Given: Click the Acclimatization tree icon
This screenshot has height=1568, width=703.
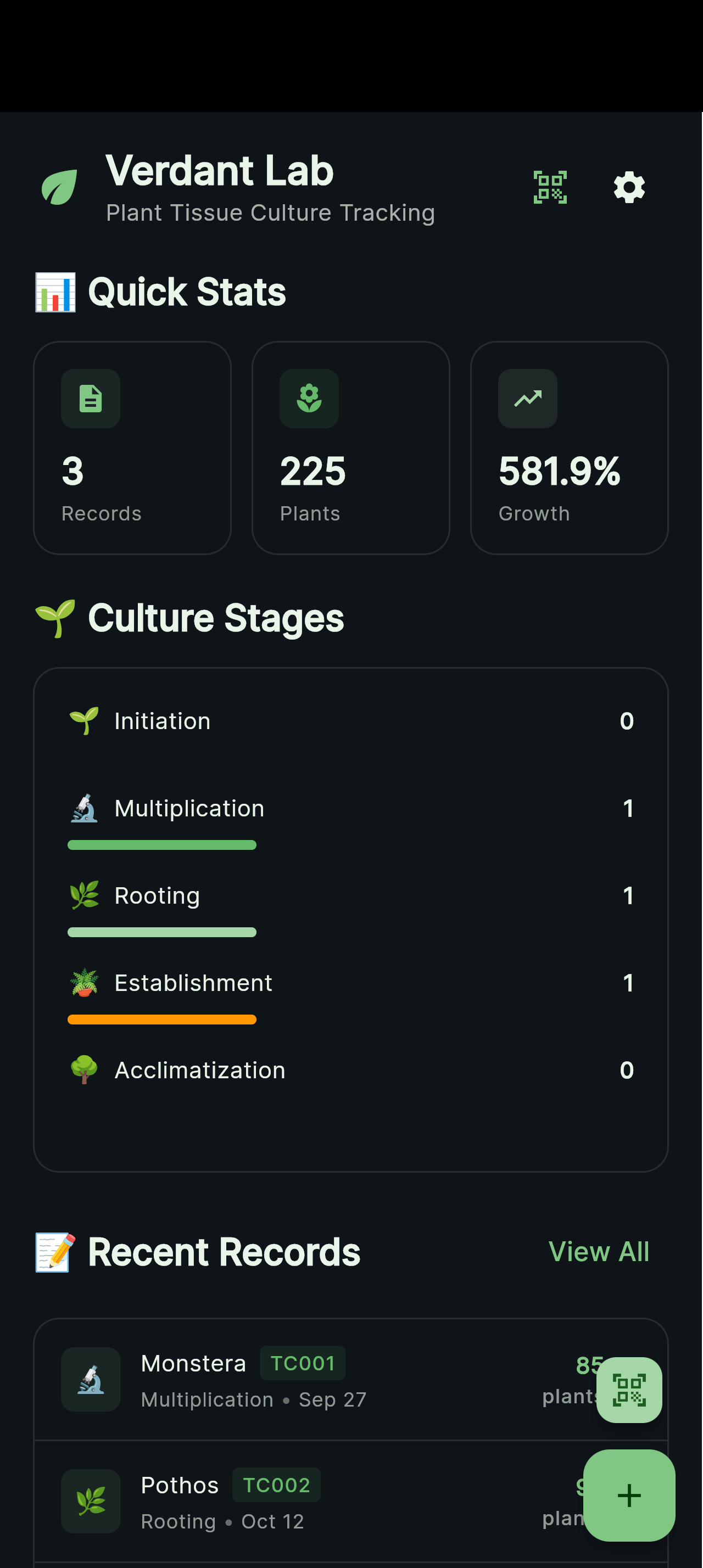Looking at the screenshot, I should click(85, 1069).
